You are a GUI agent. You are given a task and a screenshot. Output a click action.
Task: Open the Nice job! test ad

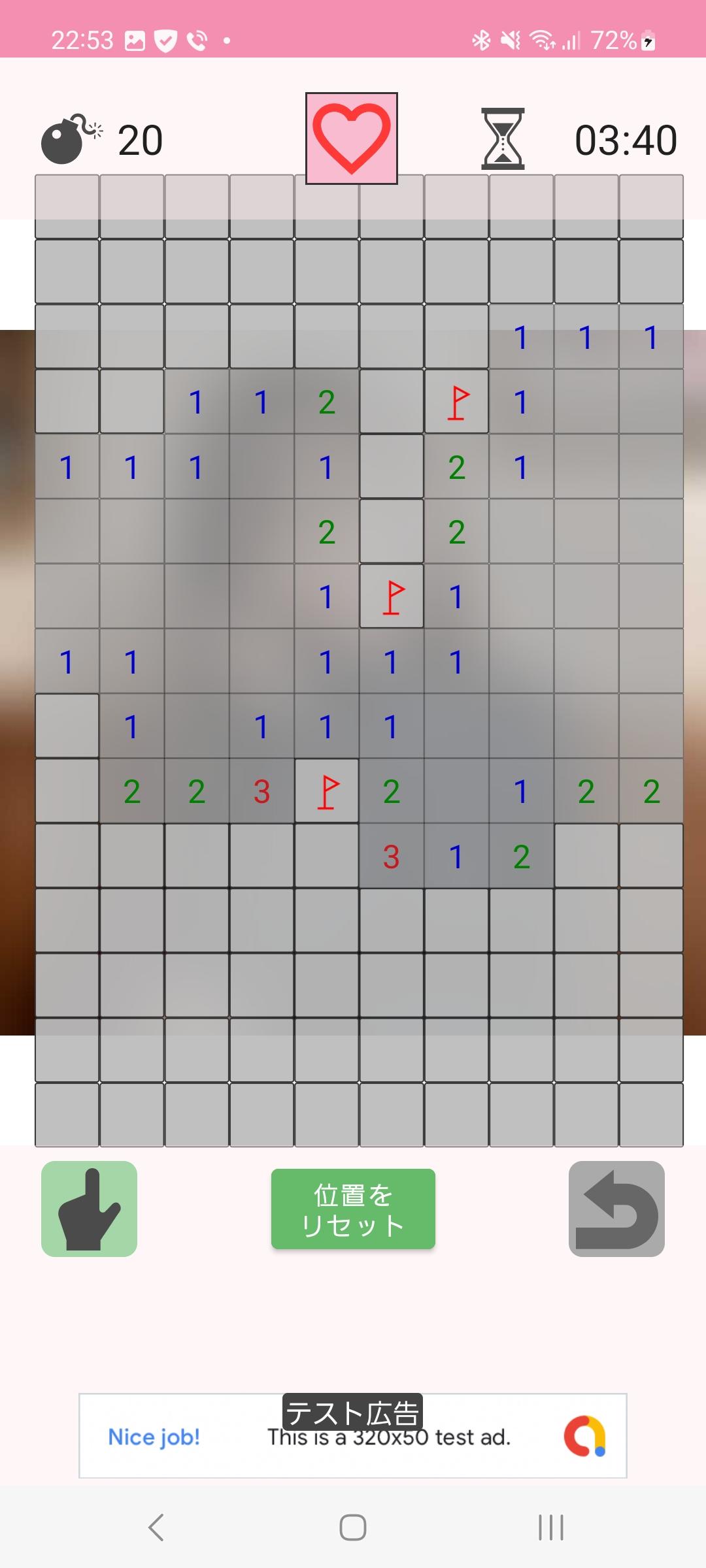(353, 1436)
